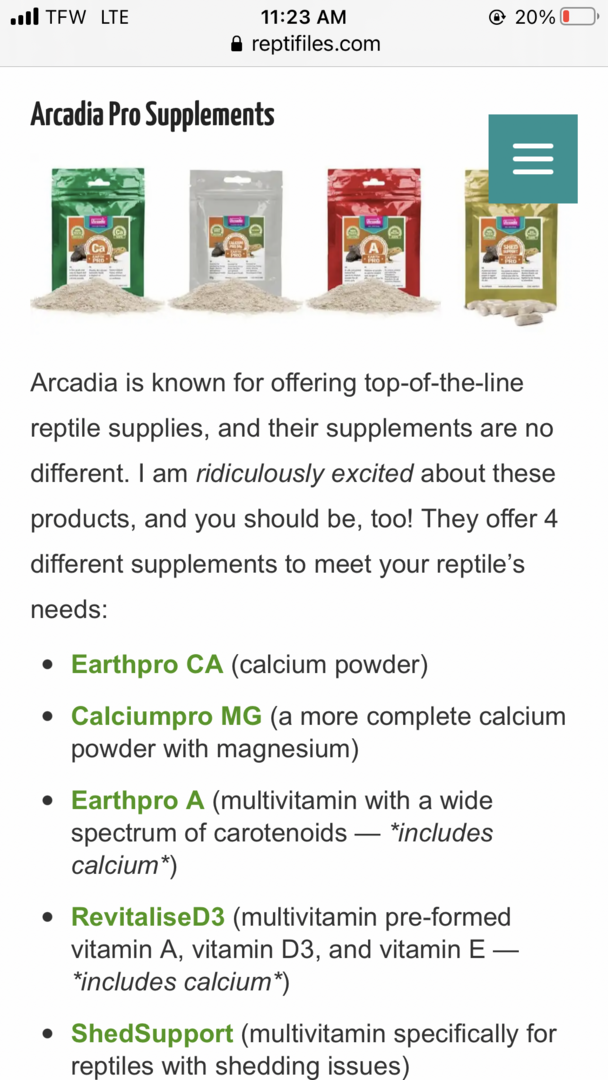Go to the ShedSupport link

coord(152,1033)
